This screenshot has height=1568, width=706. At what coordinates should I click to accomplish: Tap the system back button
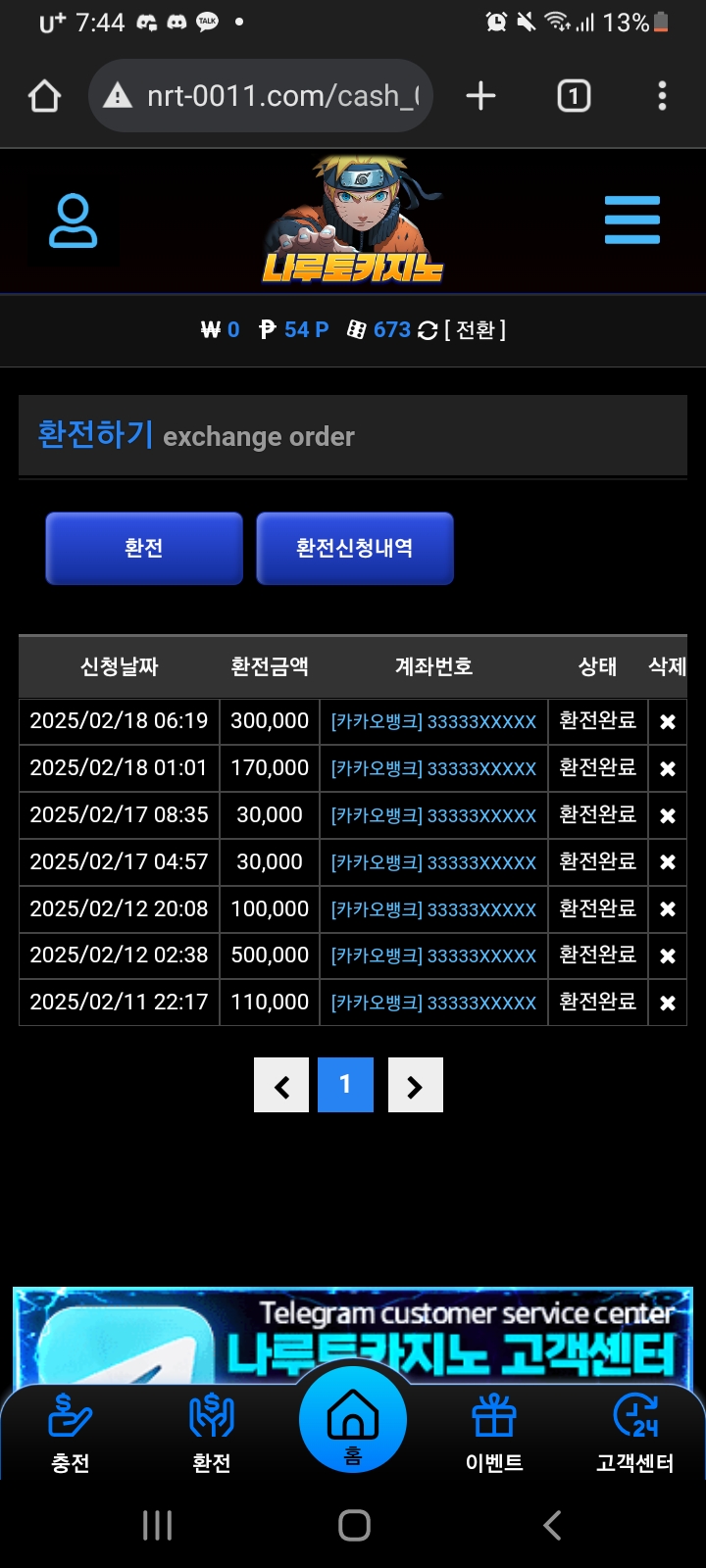point(552,1525)
